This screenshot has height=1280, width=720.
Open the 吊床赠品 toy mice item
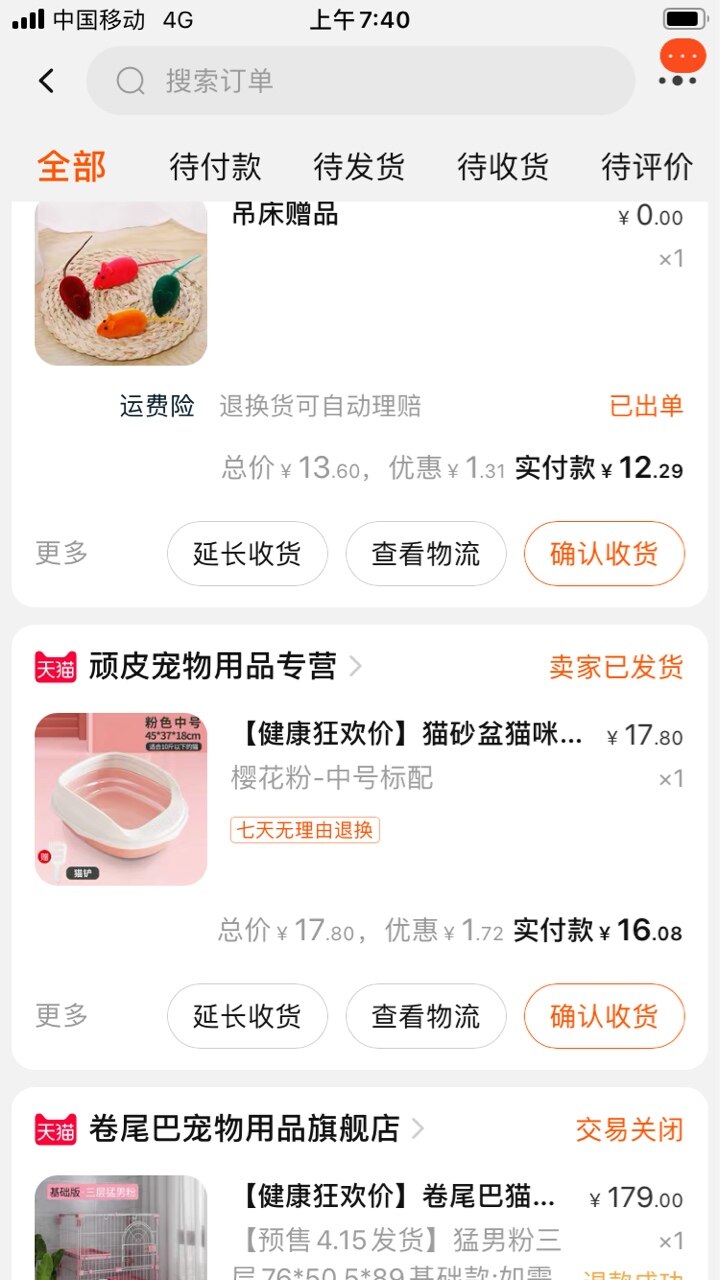tap(121, 284)
